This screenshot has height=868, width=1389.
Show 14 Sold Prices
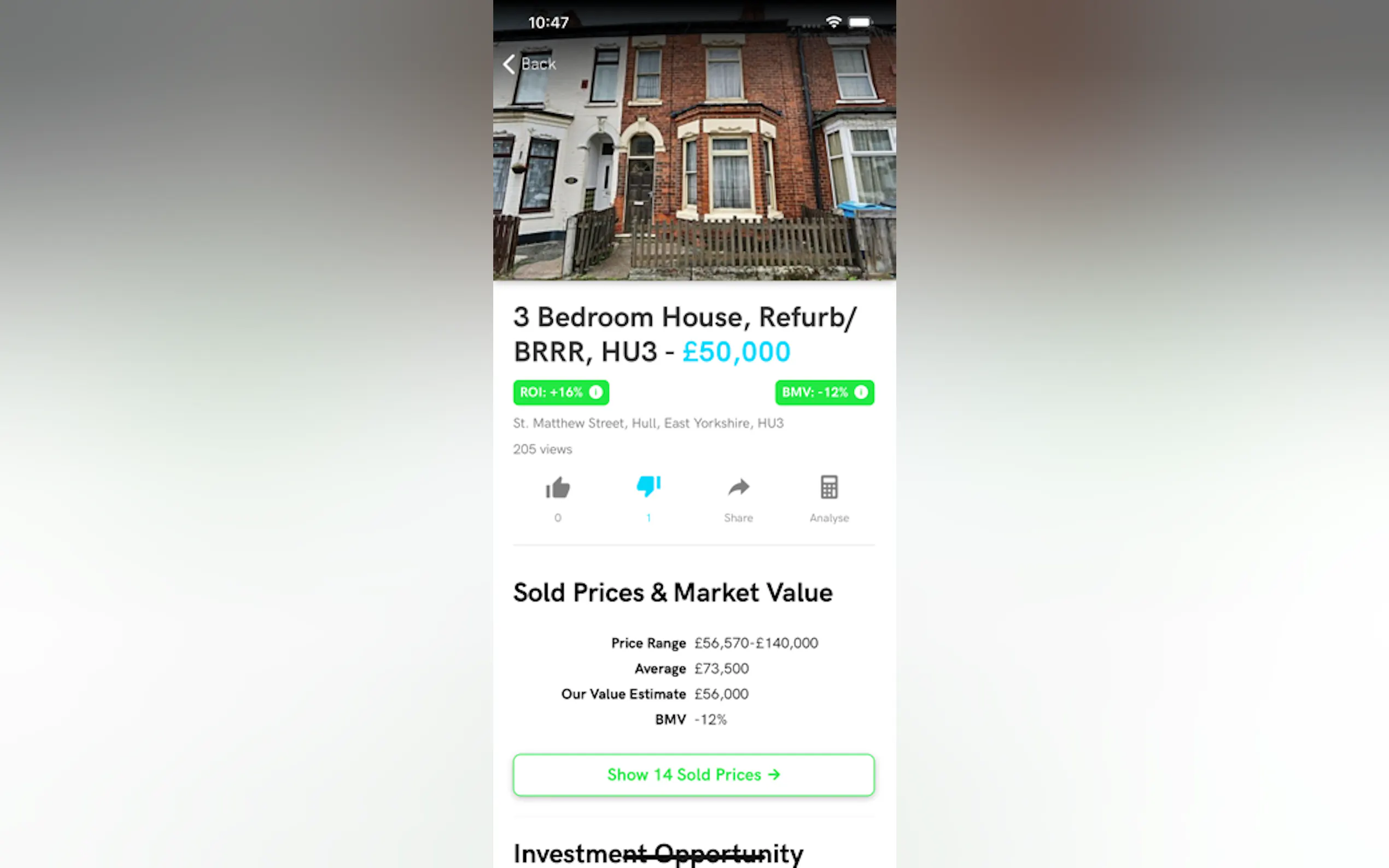(x=693, y=775)
